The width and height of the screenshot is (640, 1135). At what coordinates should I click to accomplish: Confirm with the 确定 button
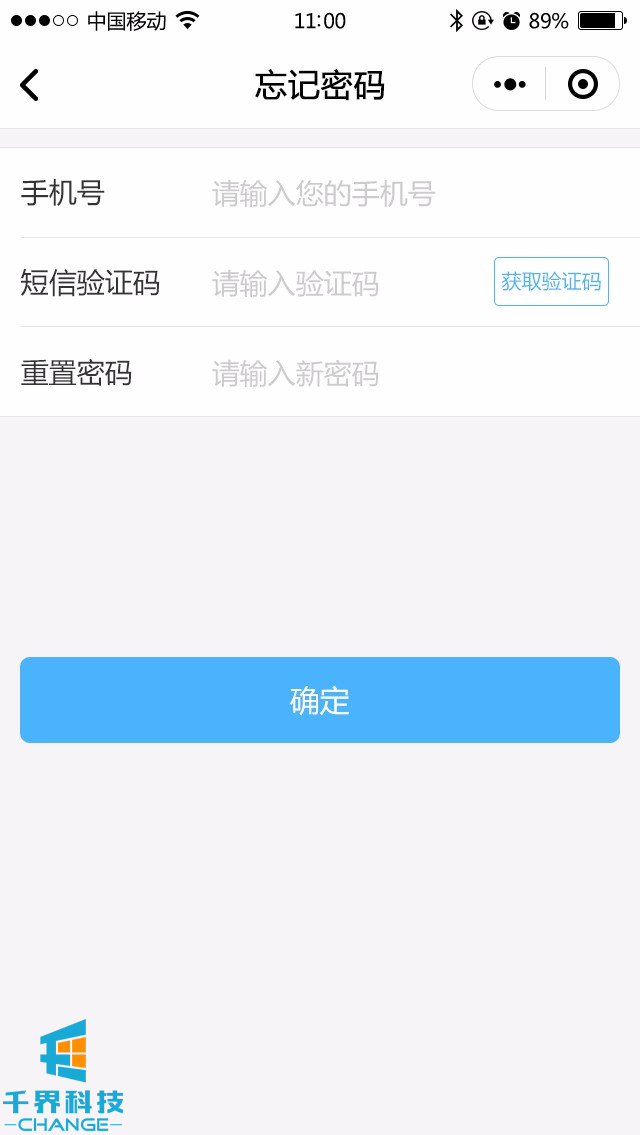click(x=320, y=700)
